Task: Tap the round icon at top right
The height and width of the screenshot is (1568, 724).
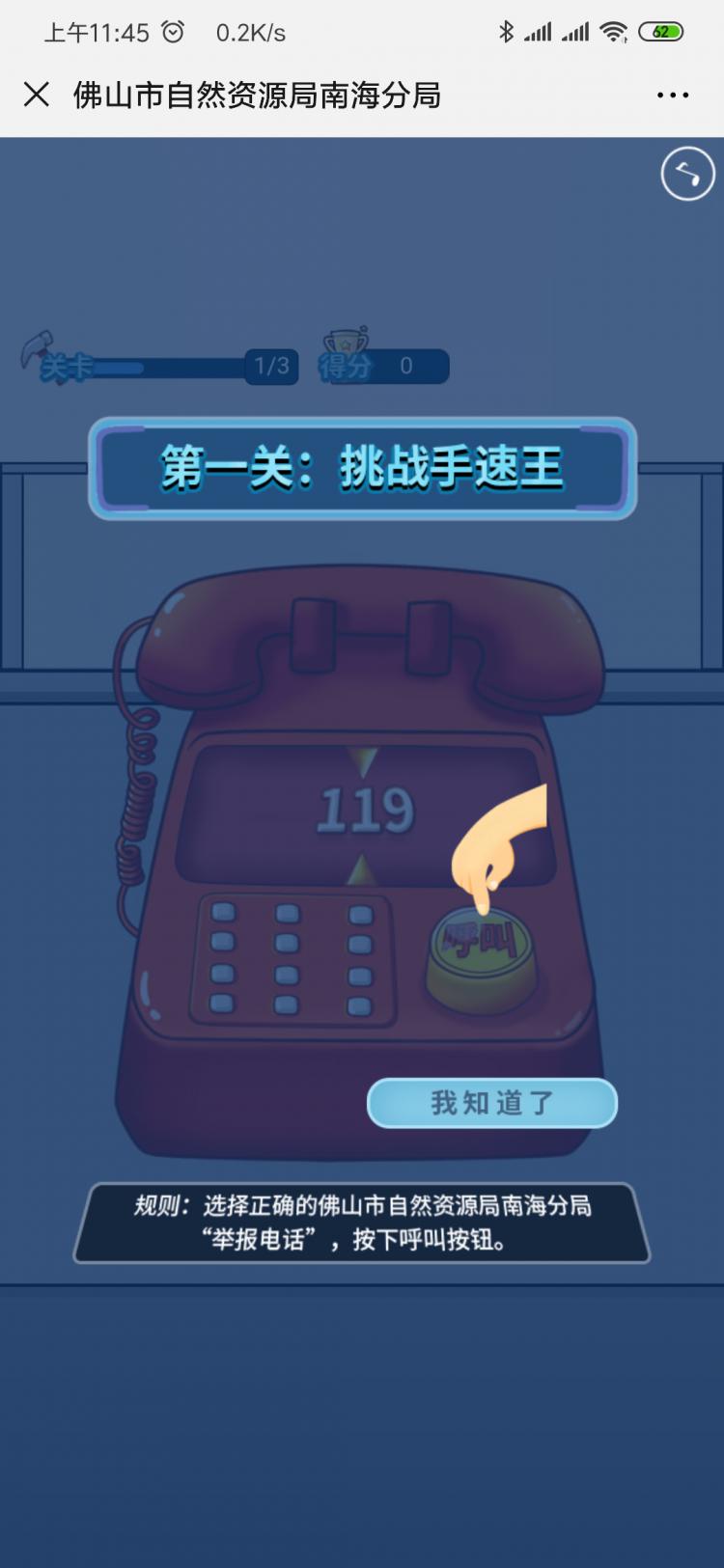Action: [x=687, y=174]
